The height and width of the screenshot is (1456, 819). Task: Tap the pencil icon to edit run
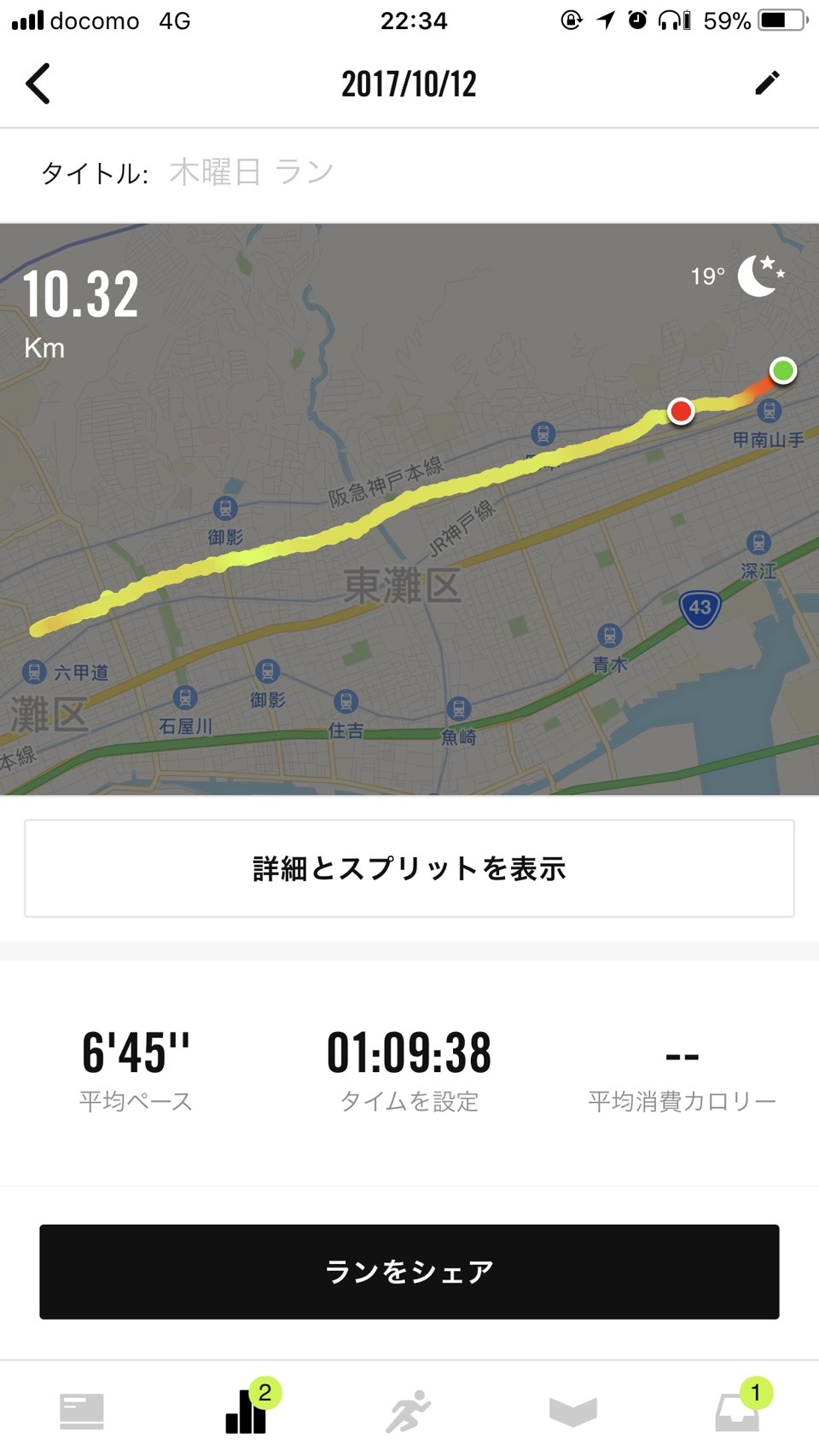click(767, 83)
